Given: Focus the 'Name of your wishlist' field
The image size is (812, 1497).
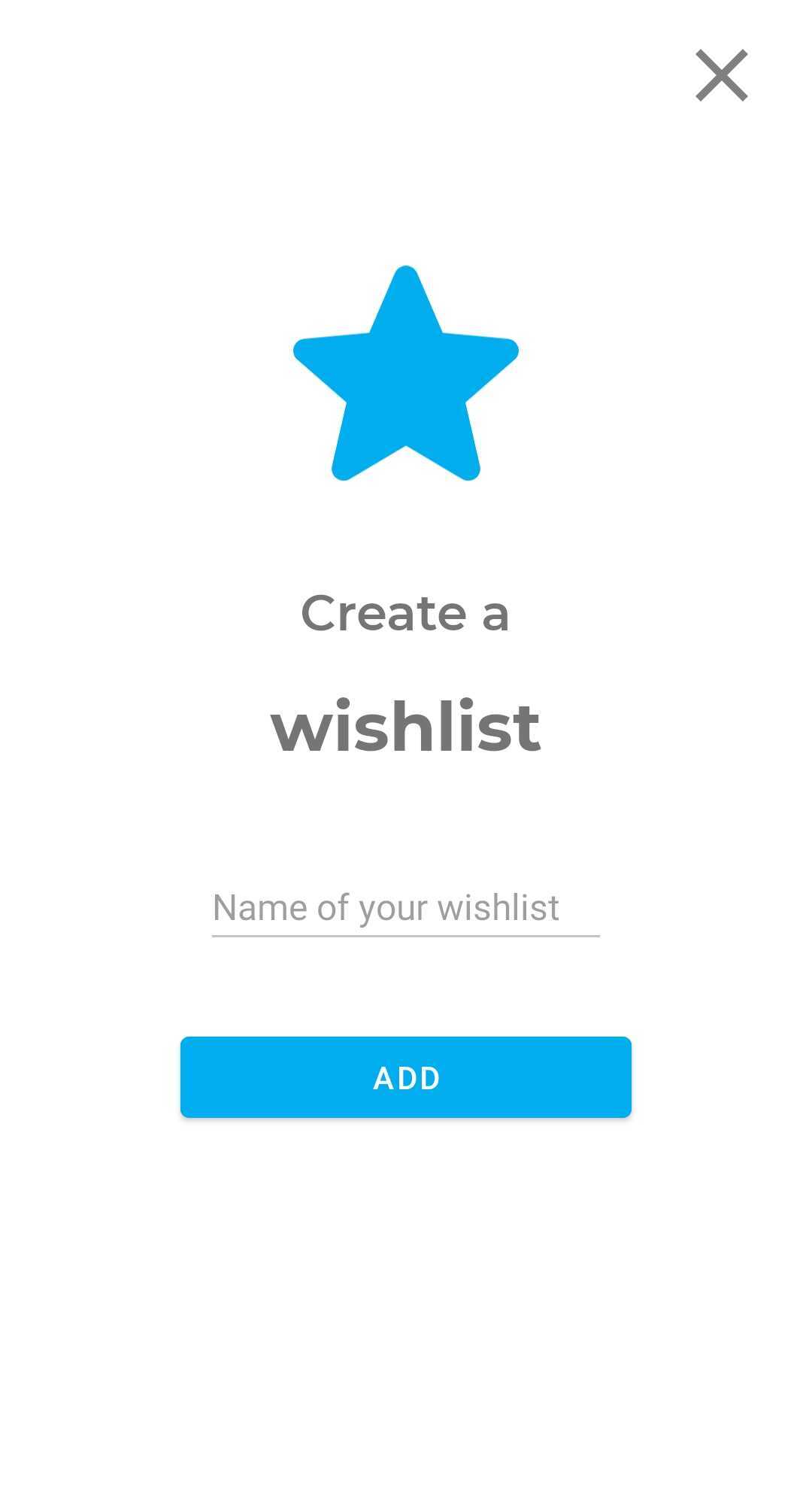Looking at the screenshot, I should point(406,908).
